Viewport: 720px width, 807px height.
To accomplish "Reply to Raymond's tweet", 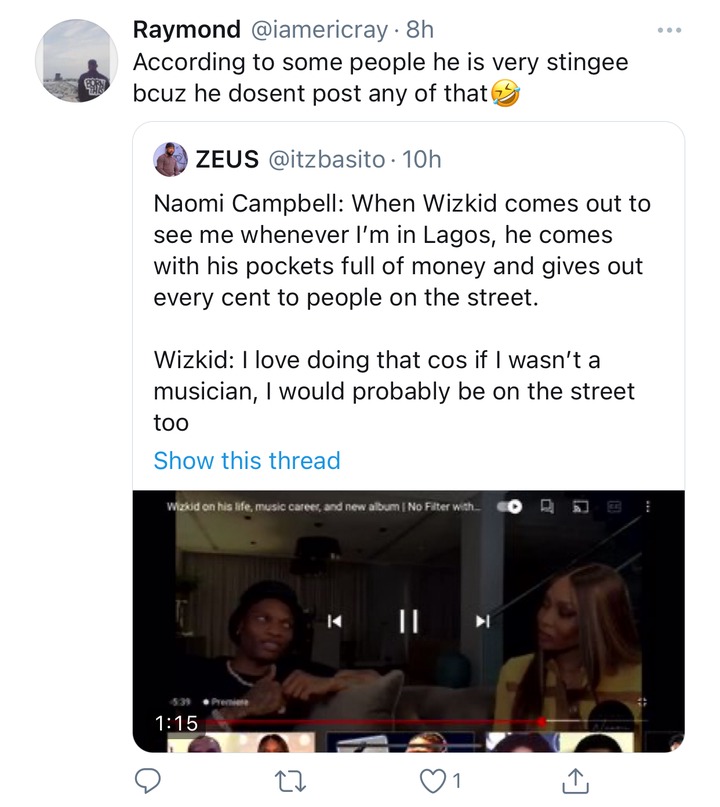I will pos(147,778).
